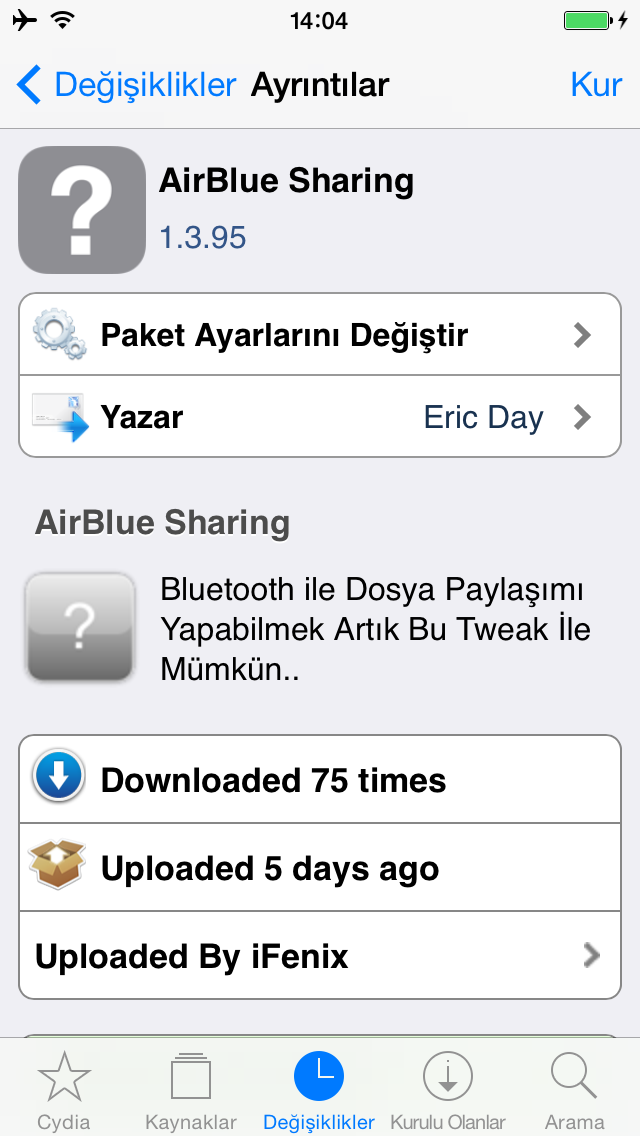Tap Kur to install the package
The image size is (640, 1136).
596,85
